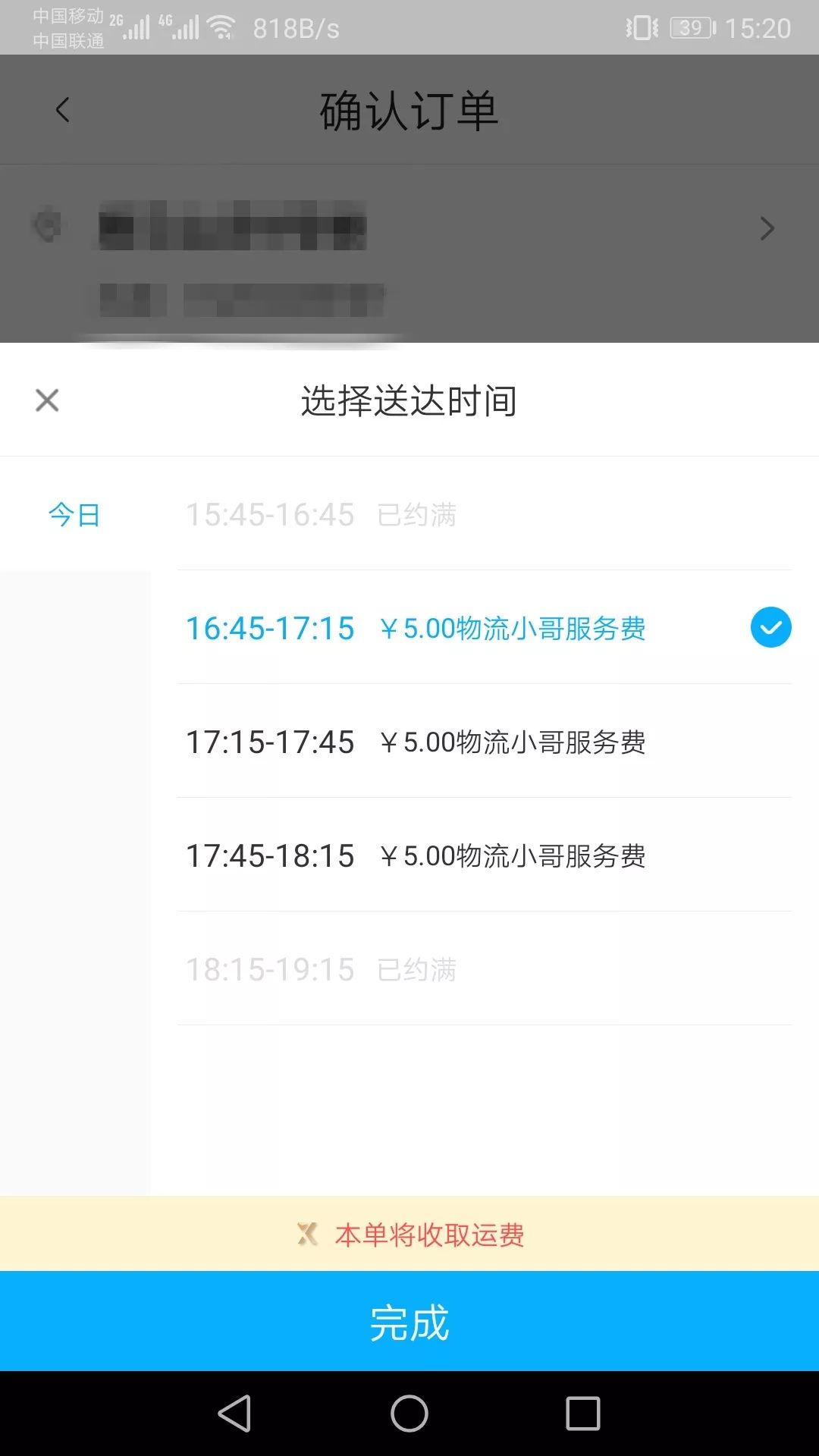Tap the warning icon before 本单将收取运费

306,1232
